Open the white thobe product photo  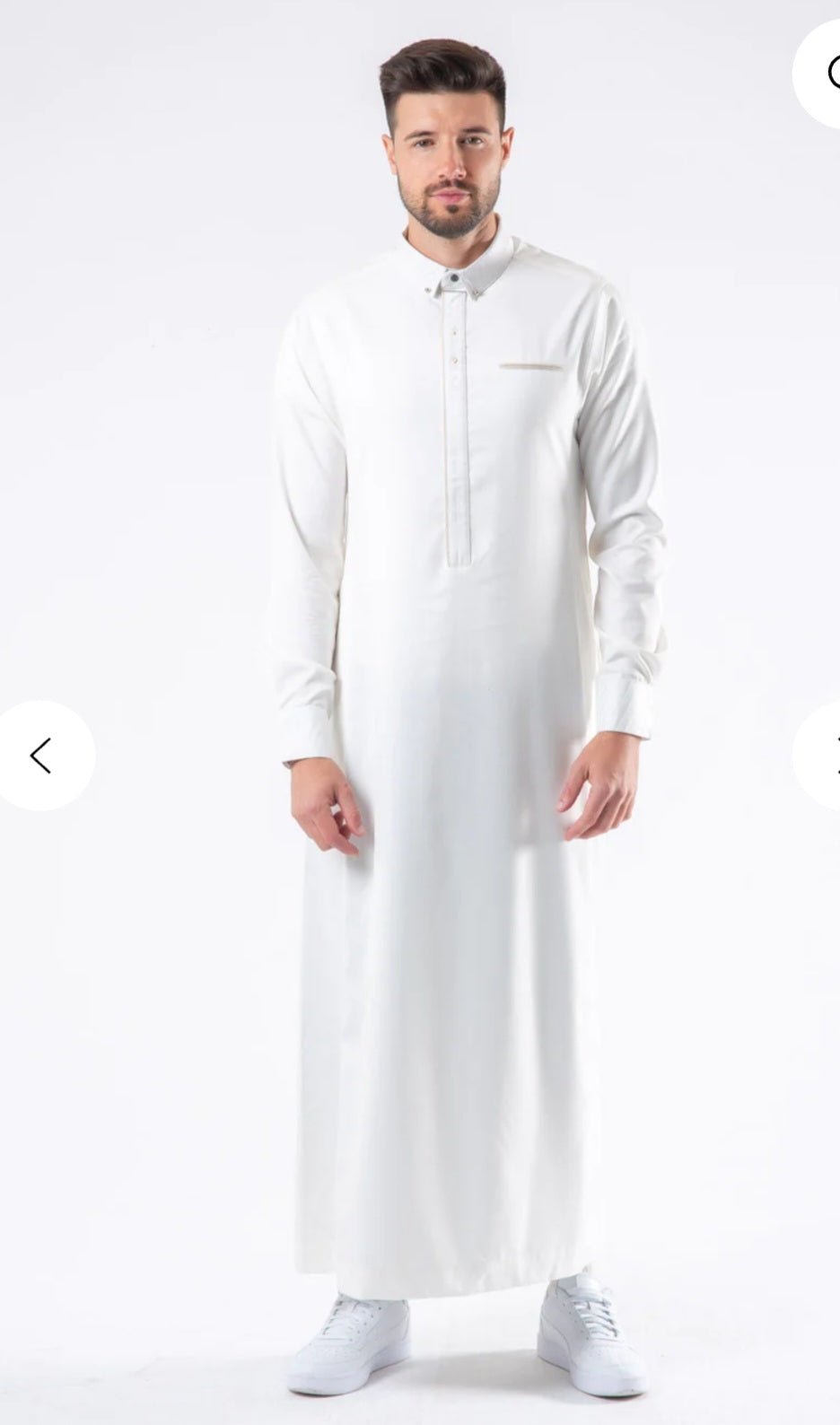click(x=420, y=712)
